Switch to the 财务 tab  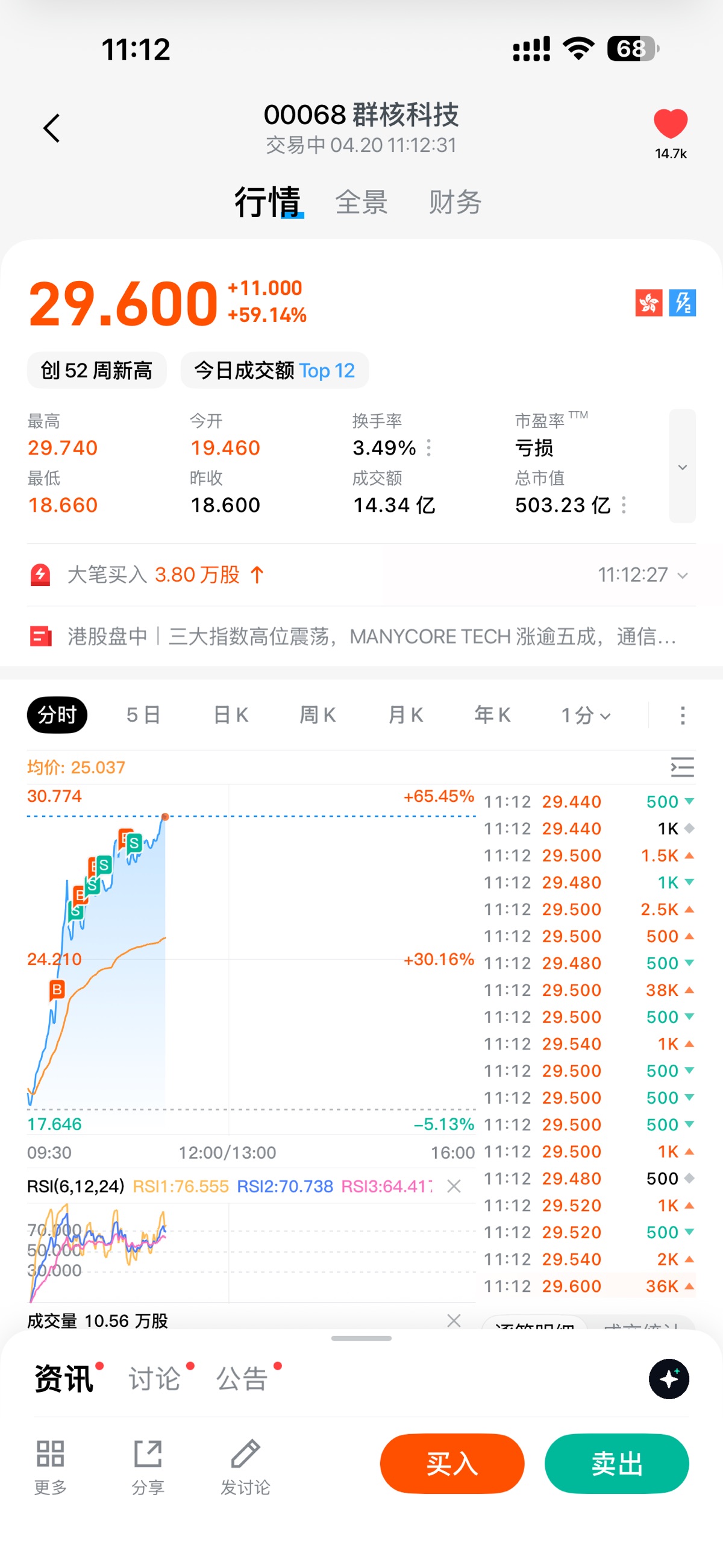(x=455, y=202)
